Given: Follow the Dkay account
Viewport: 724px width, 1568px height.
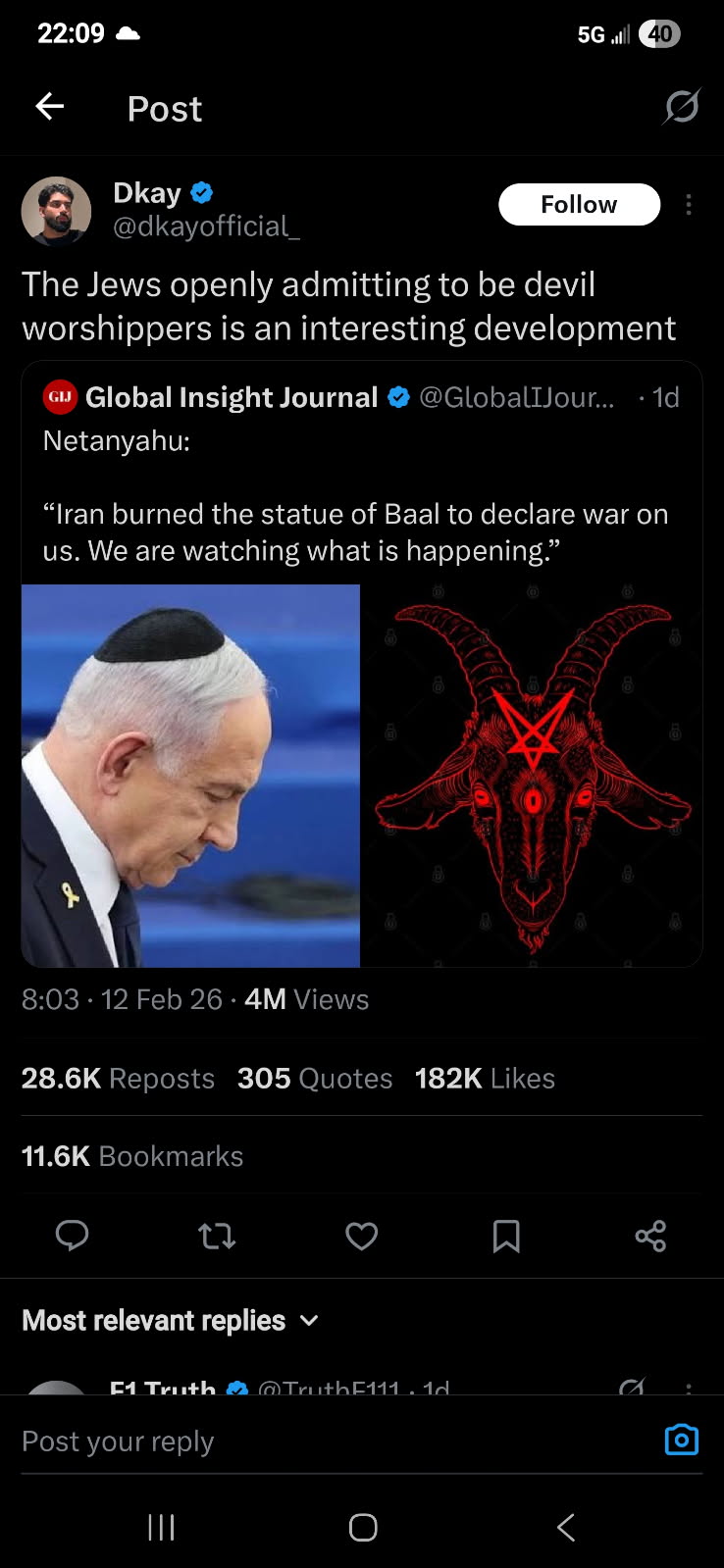Looking at the screenshot, I should (579, 204).
